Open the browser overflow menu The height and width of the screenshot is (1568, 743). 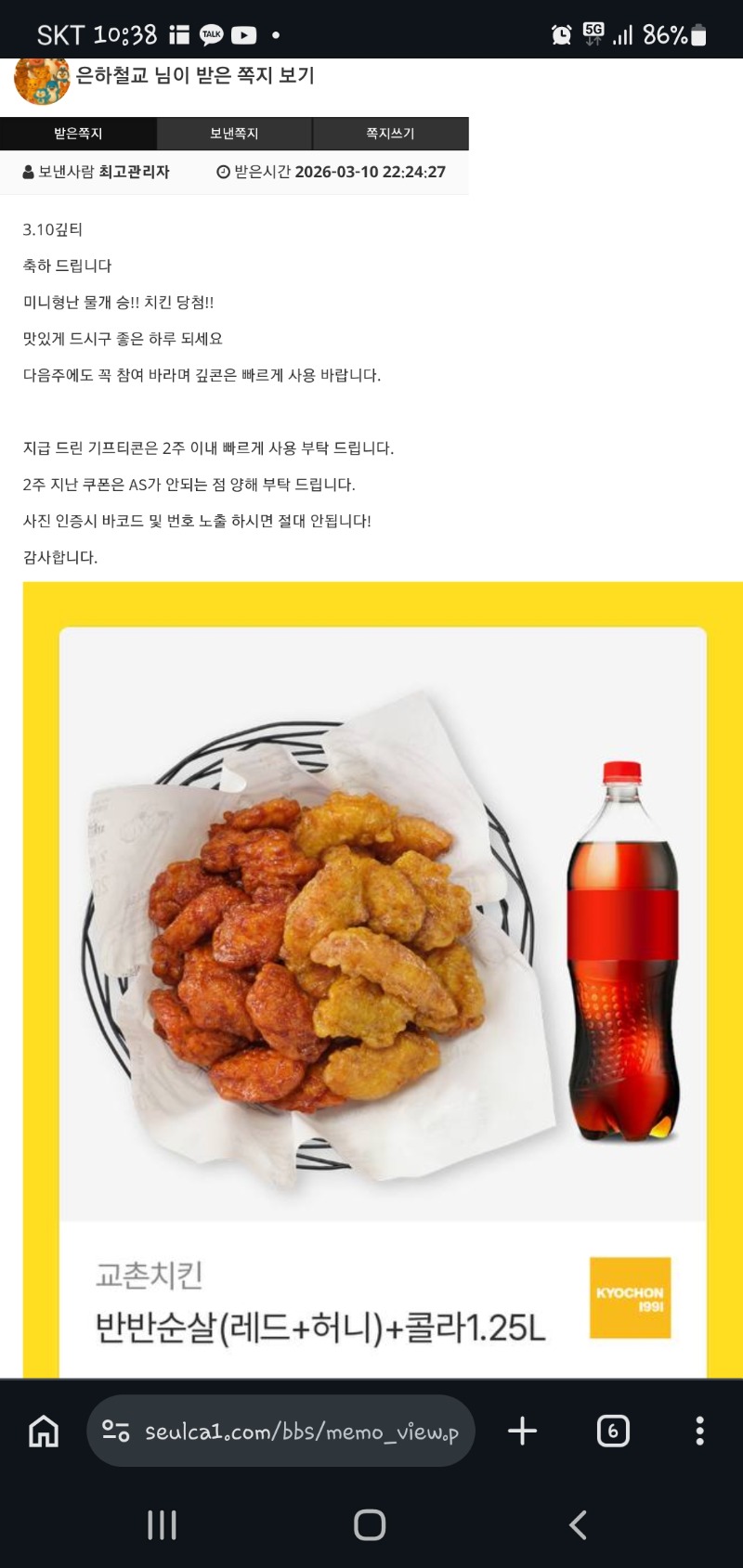(x=699, y=1431)
